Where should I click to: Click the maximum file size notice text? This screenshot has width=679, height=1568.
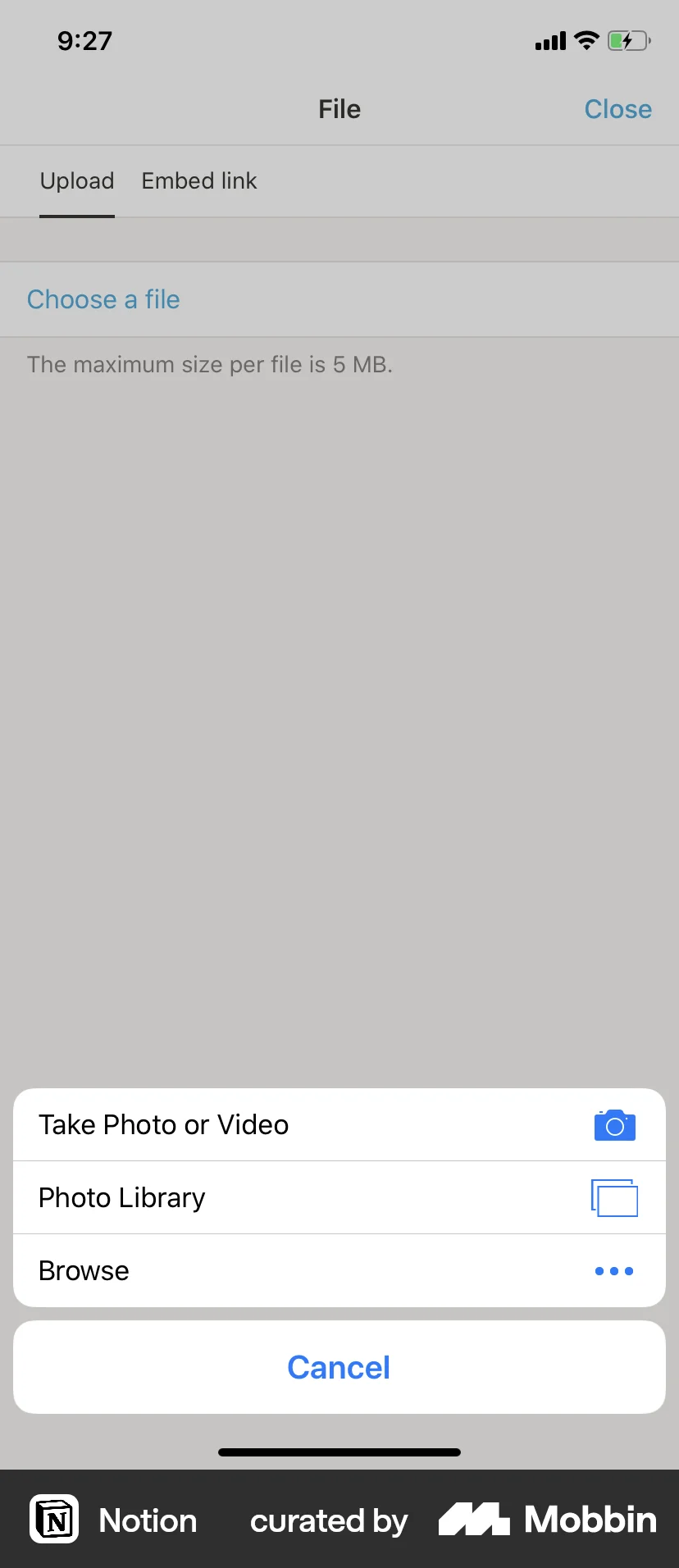tap(210, 364)
